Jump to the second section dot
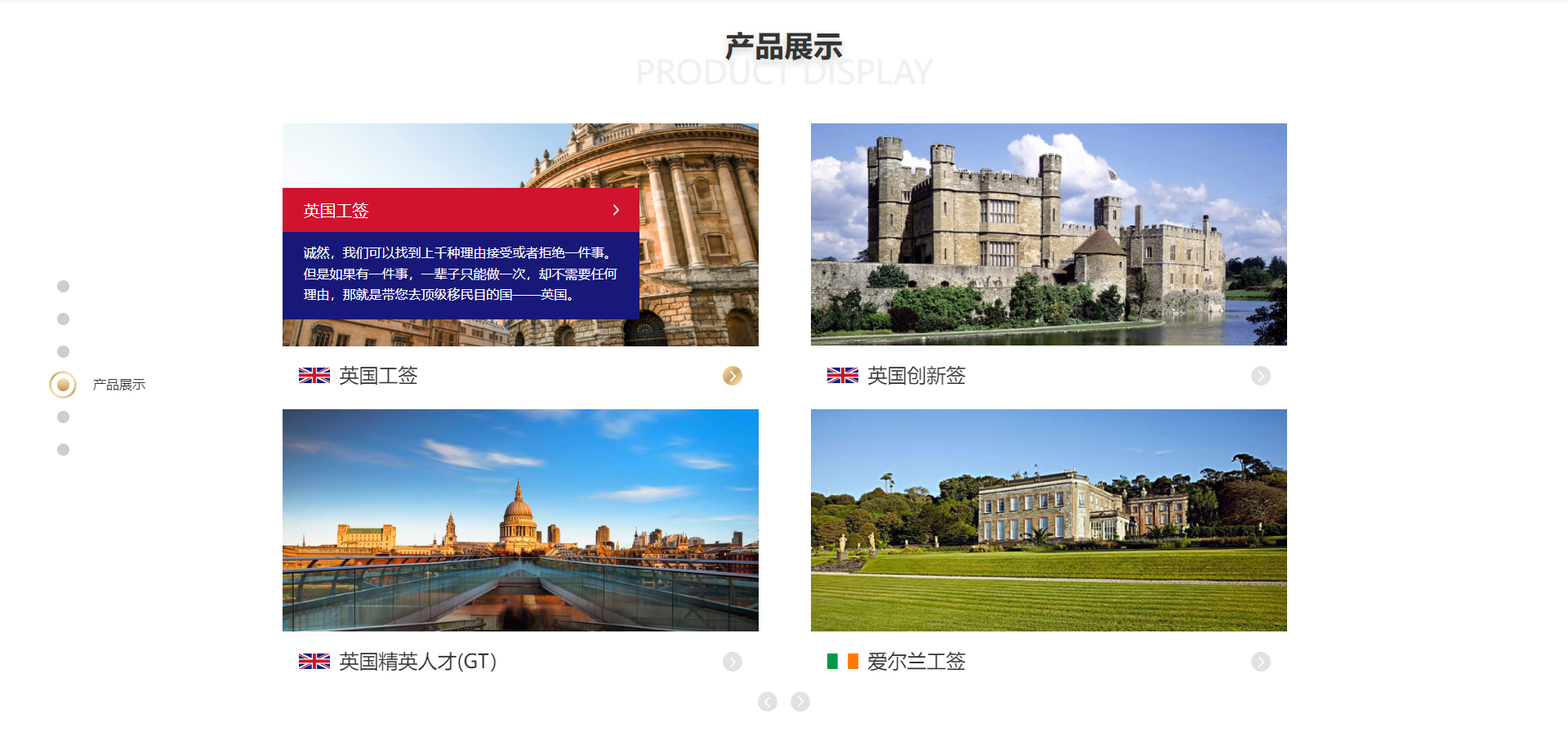The height and width of the screenshot is (736, 1568). pos(63,319)
